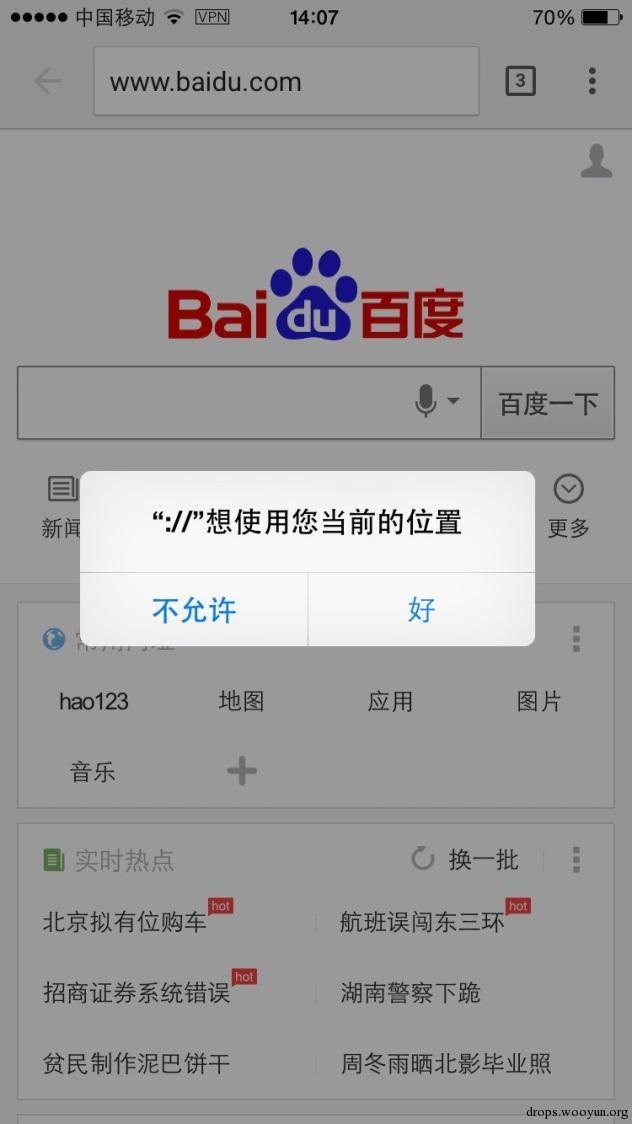Add a new shortcut with the plus
The width and height of the screenshot is (632, 1124).
point(242,771)
